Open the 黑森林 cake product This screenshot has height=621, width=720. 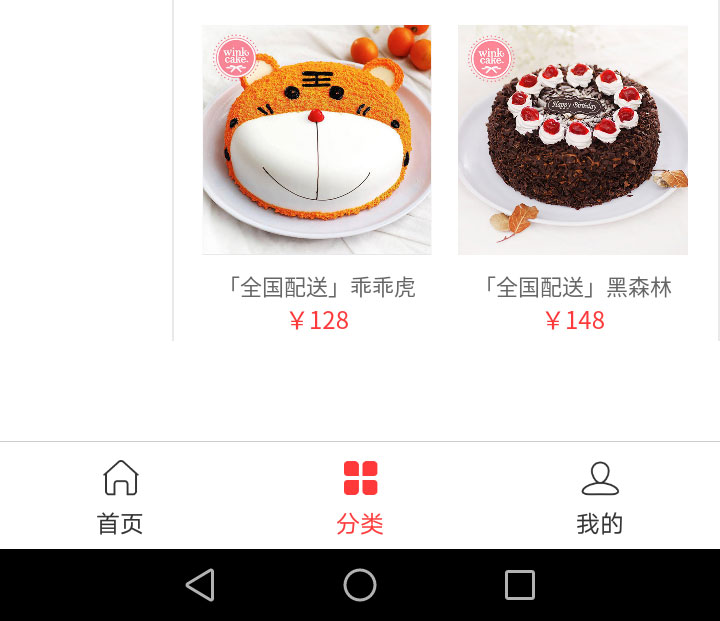(x=573, y=140)
